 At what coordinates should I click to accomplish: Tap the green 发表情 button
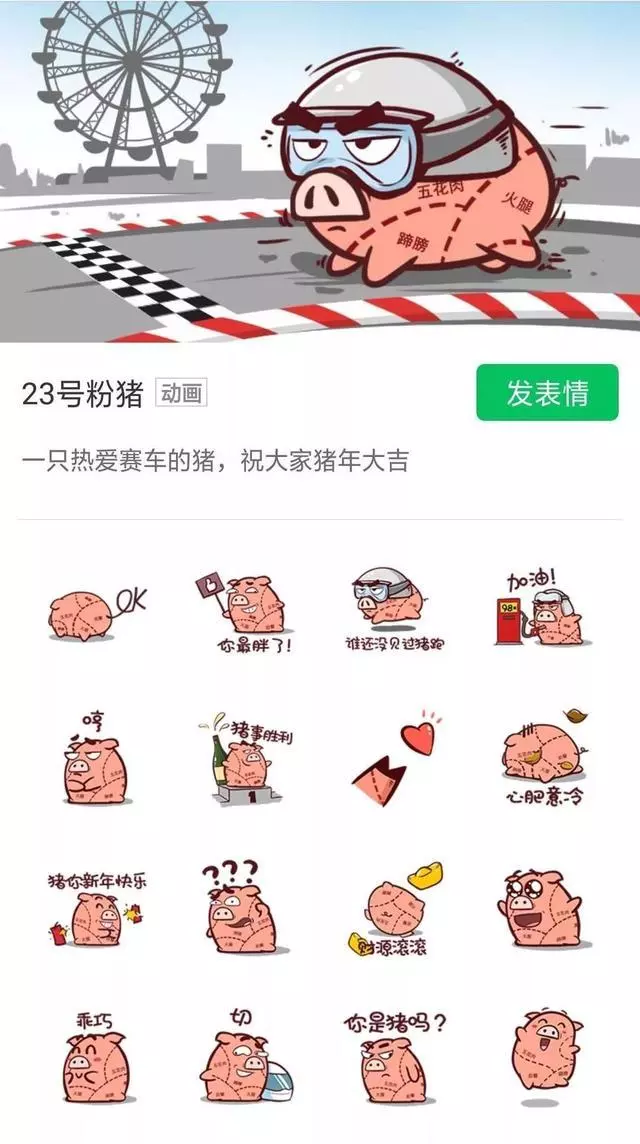point(547,393)
